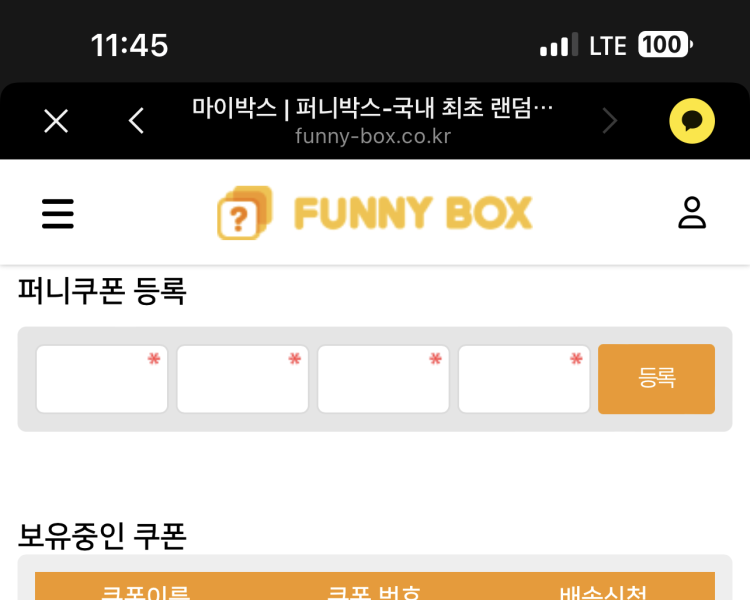
Task: Go back to previous page
Action: point(136,121)
